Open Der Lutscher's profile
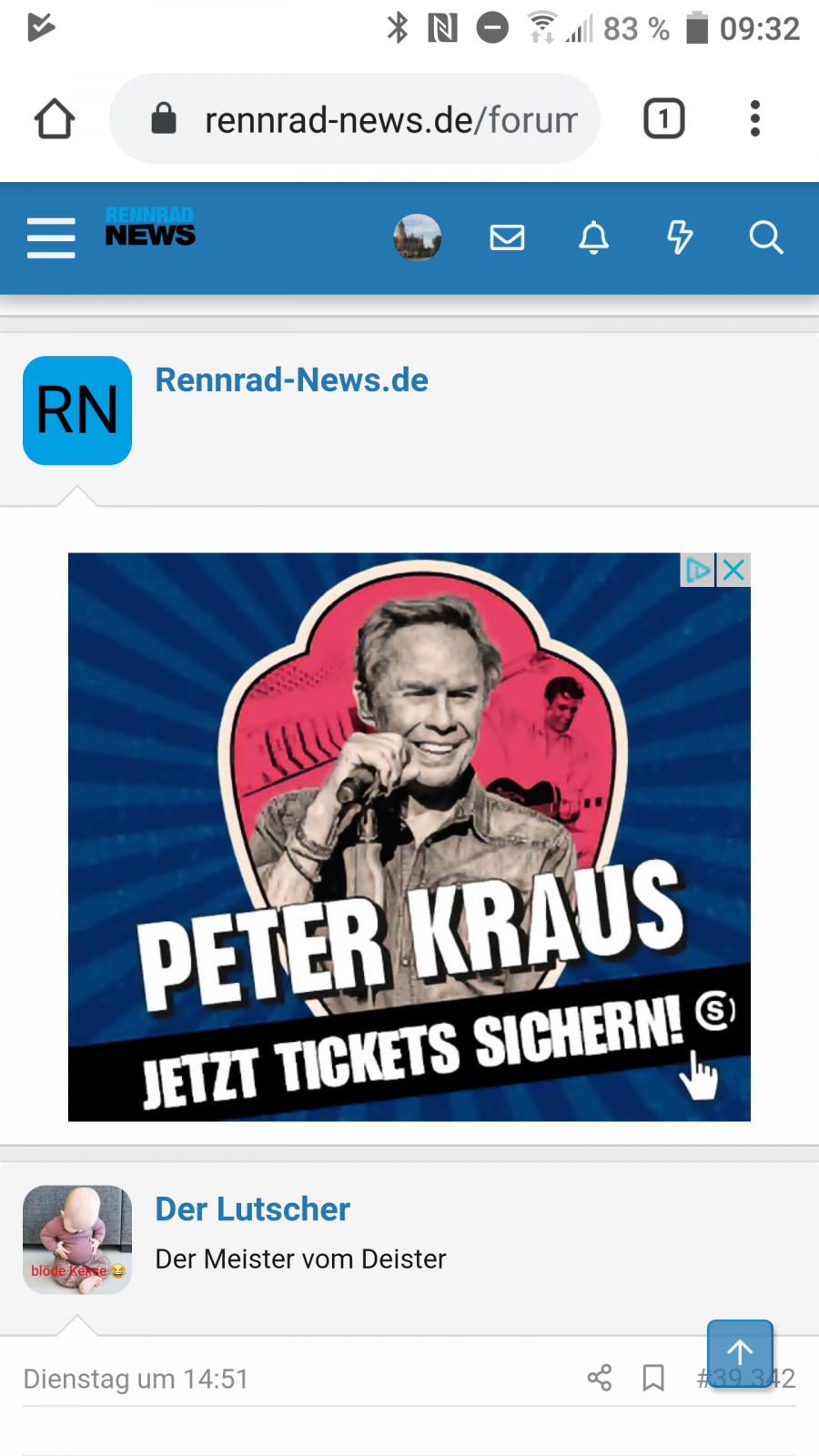 (x=252, y=1209)
